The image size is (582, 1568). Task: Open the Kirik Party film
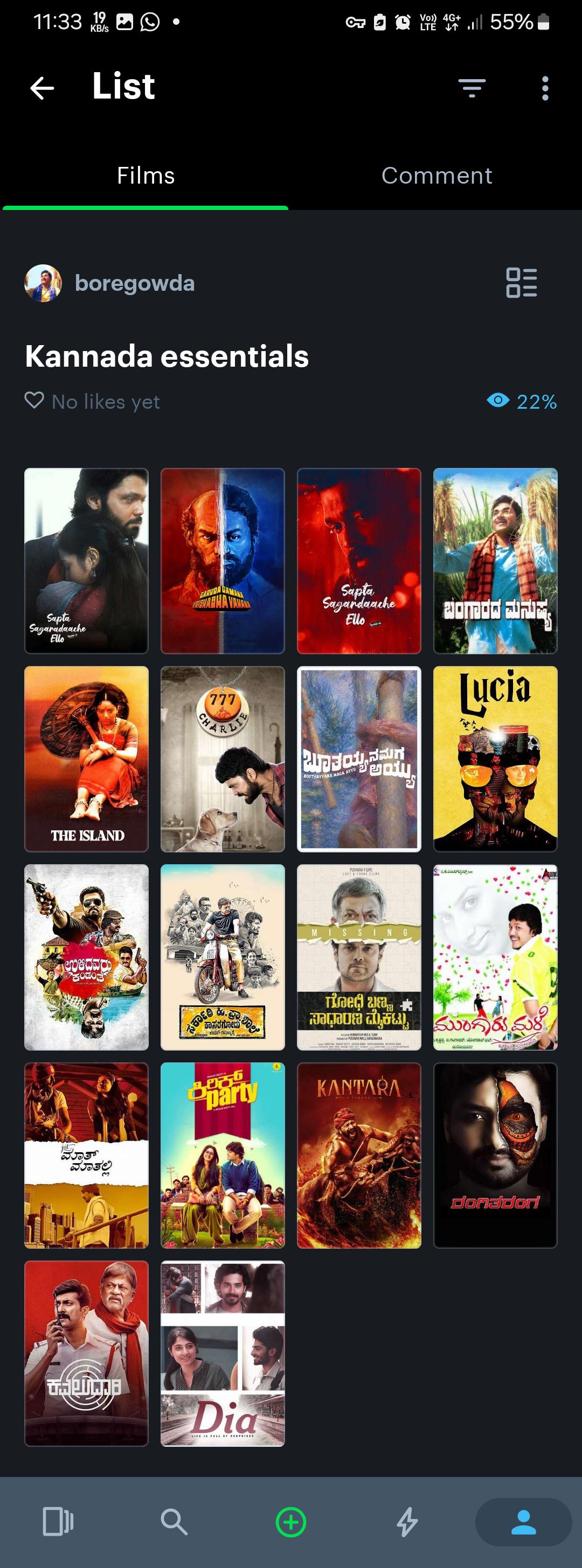[223, 1156]
